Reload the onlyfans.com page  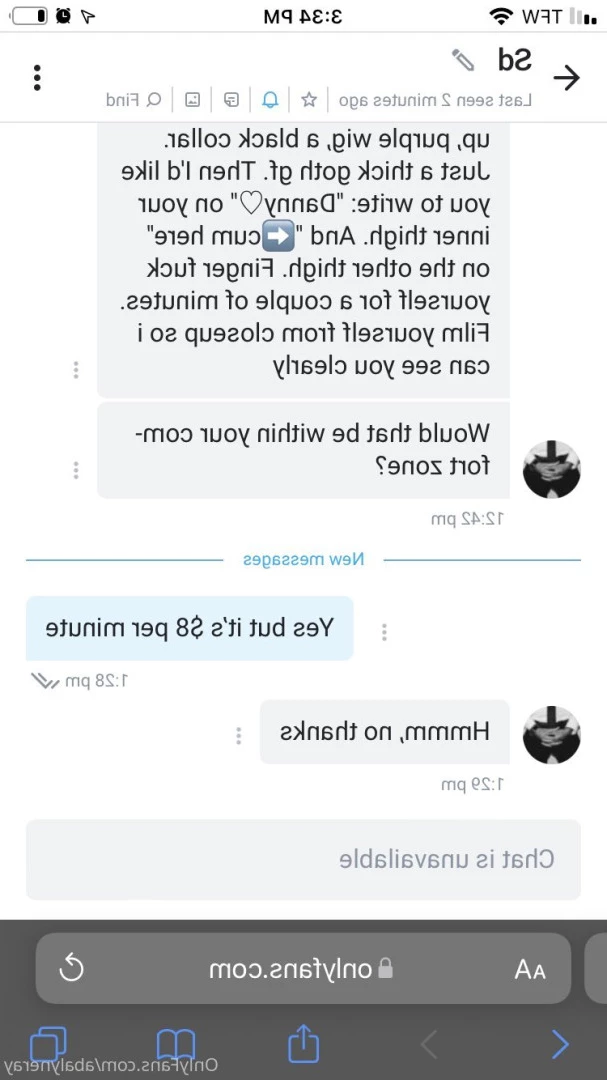[x=73, y=968]
